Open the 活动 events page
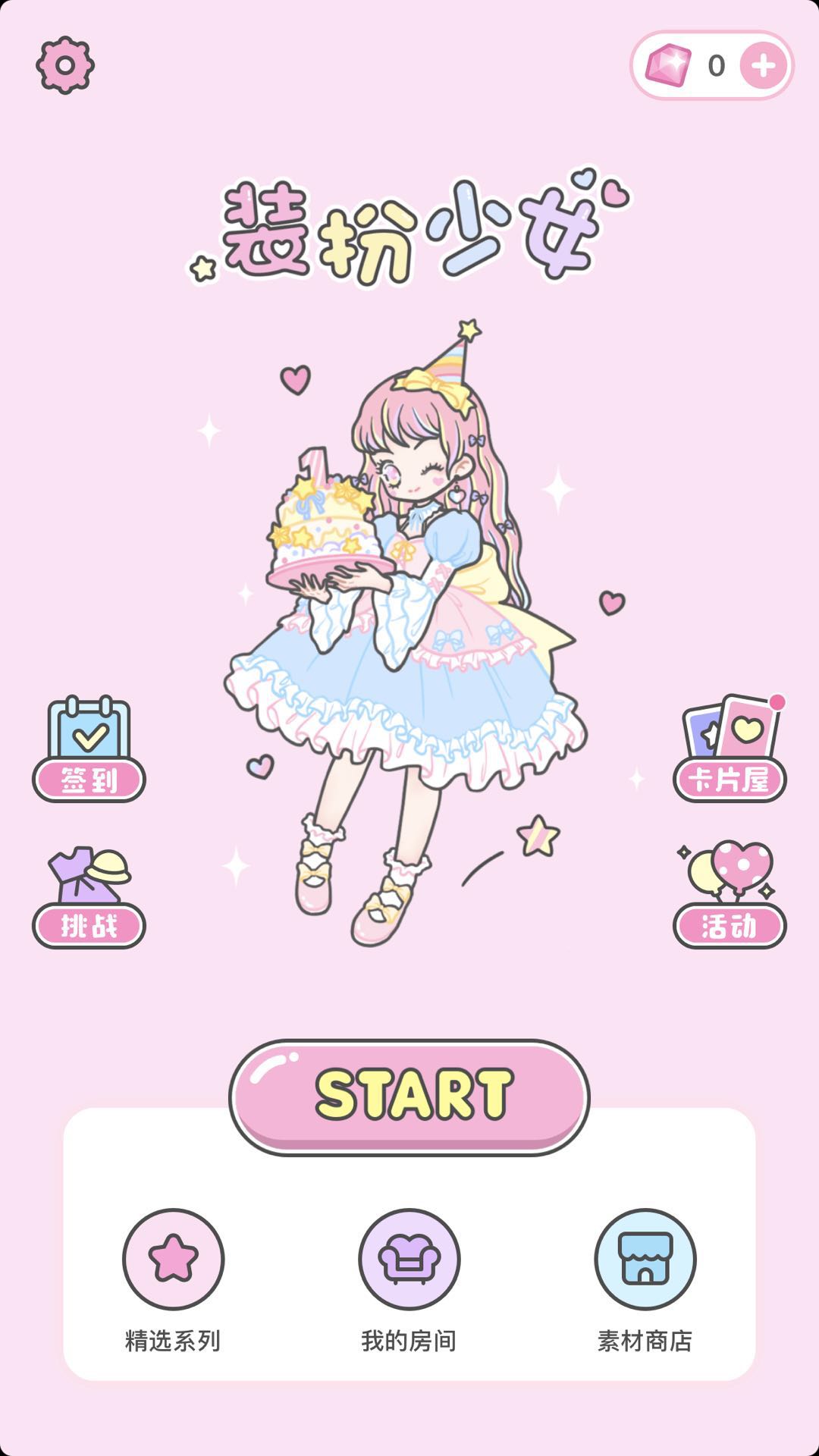The height and width of the screenshot is (1456, 819). point(730,895)
